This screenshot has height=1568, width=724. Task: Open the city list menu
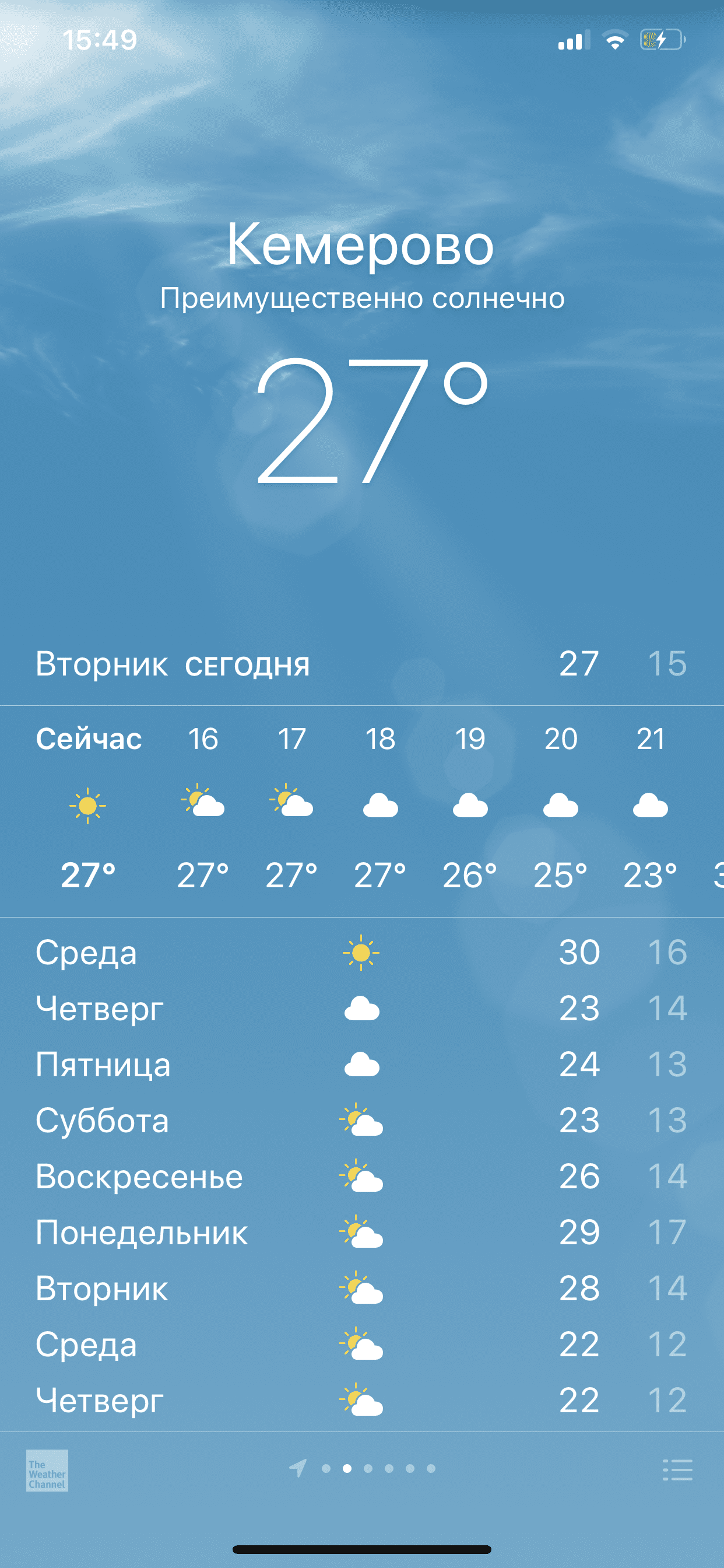pos(677,1469)
